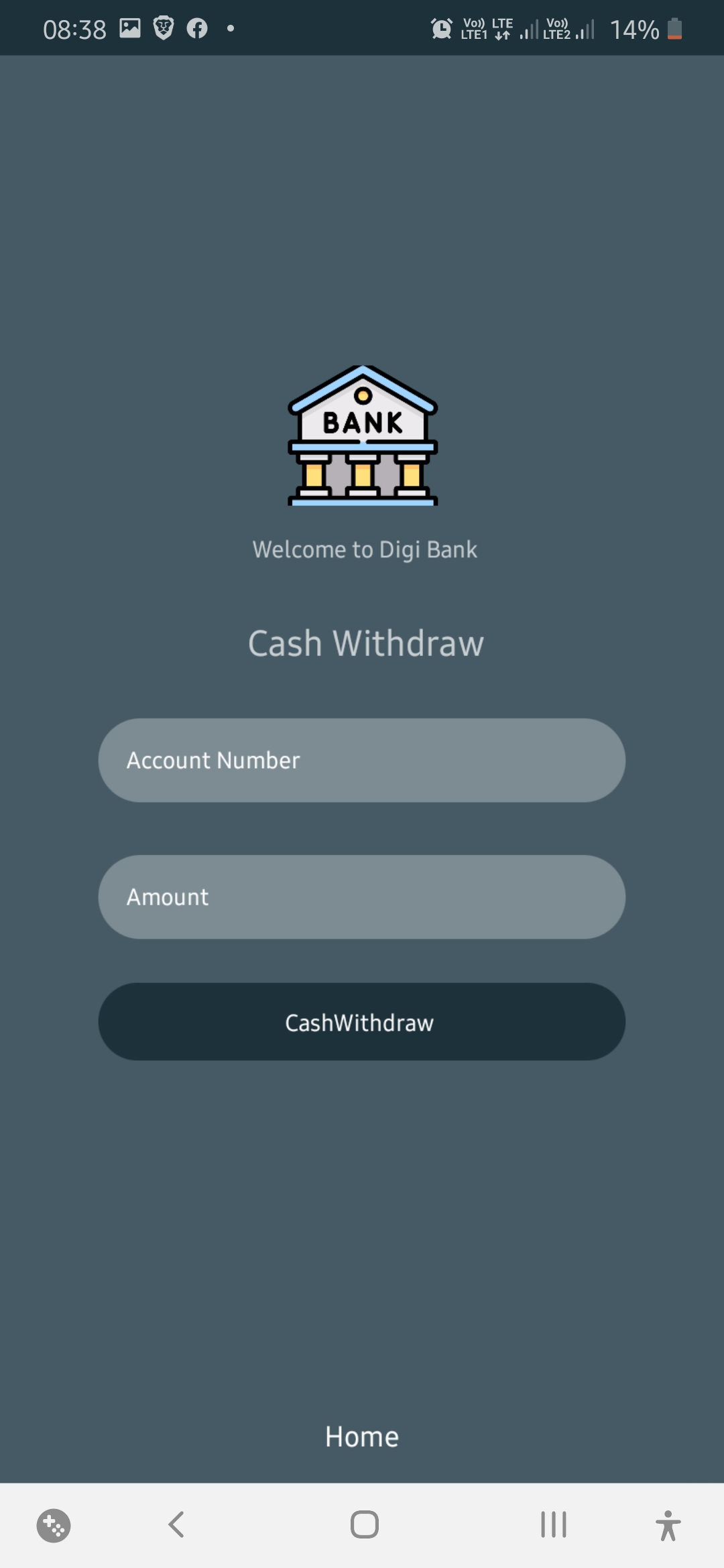Select the Amount input field
724x1568 pixels.
click(x=362, y=897)
